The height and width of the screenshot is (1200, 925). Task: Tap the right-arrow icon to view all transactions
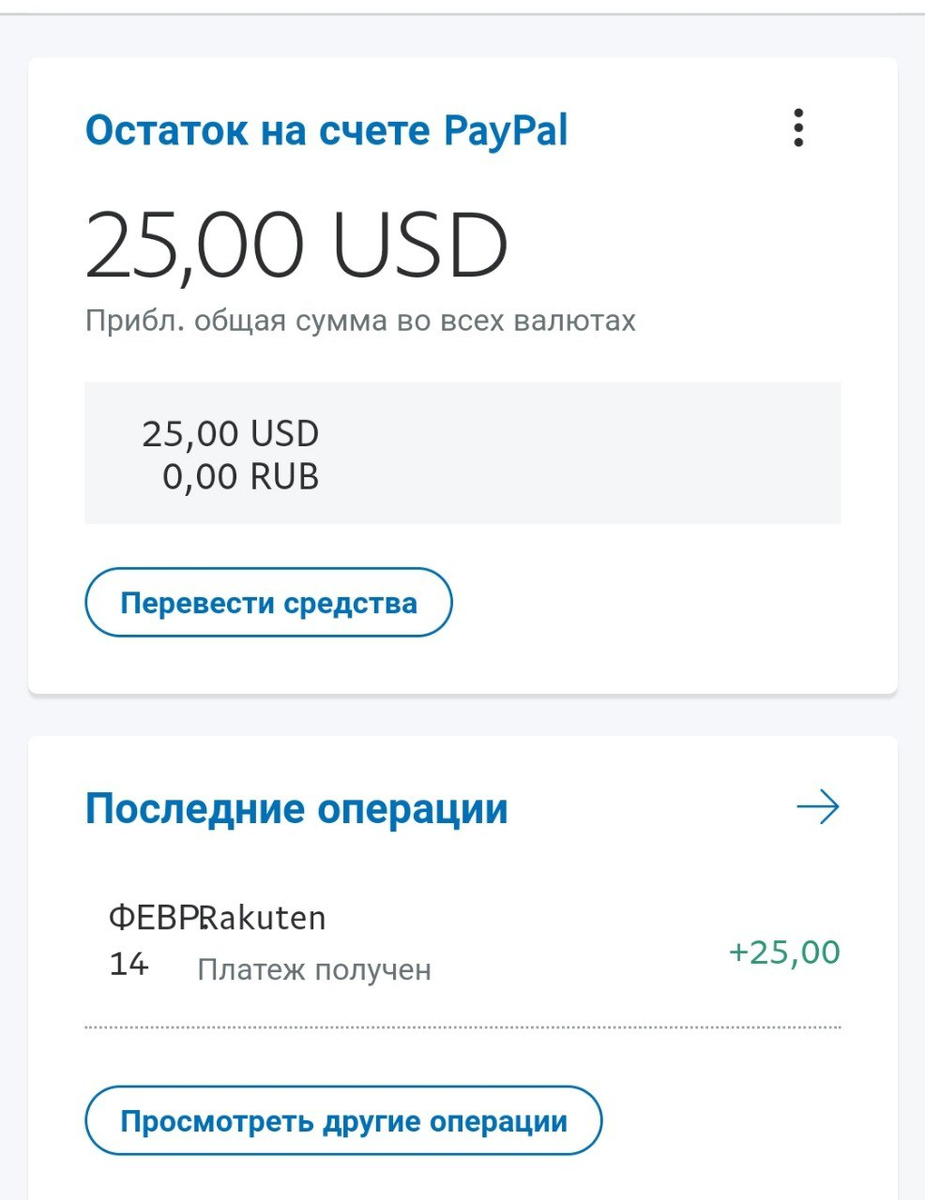coord(818,806)
